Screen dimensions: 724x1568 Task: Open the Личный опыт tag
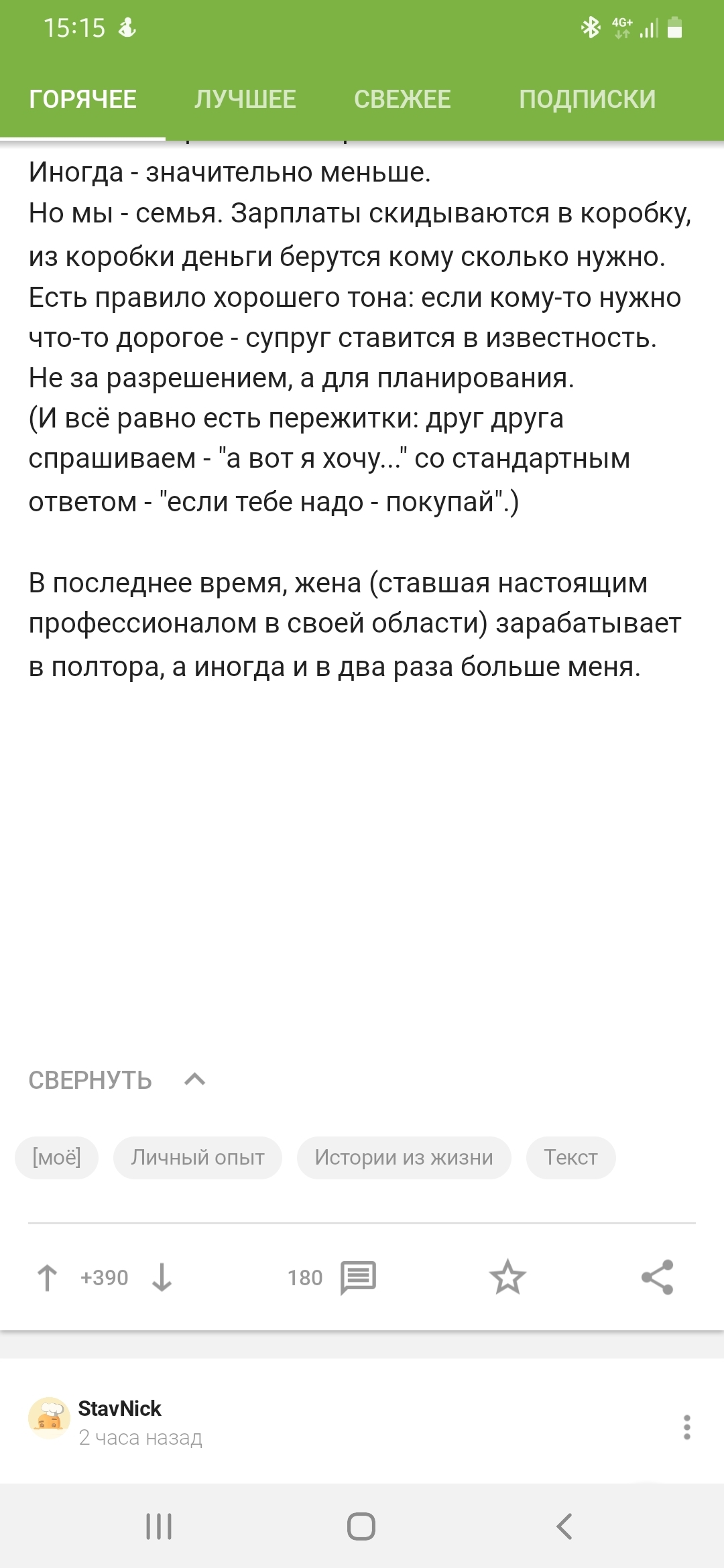[198, 1157]
